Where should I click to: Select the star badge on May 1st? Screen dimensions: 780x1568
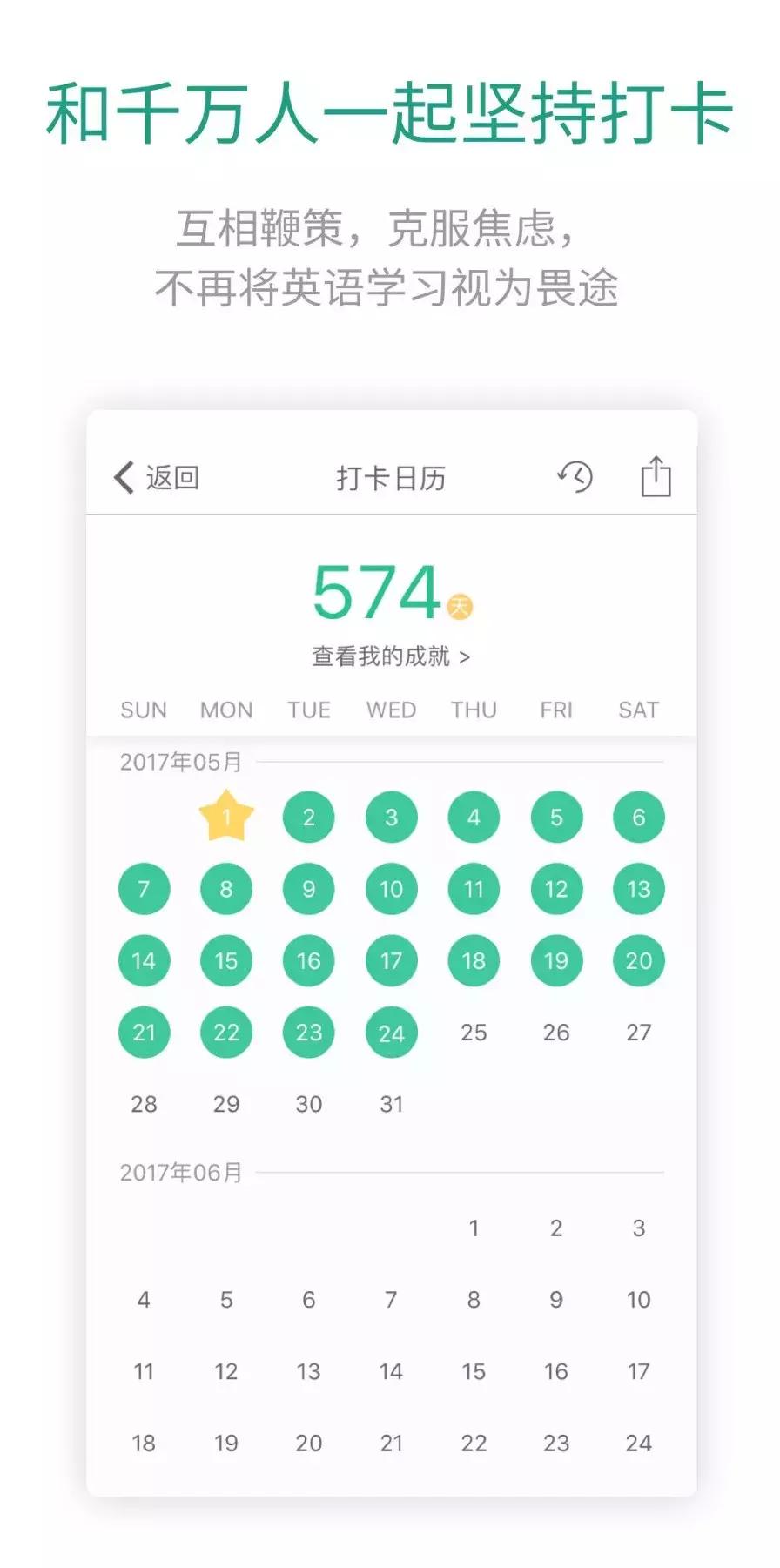click(x=226, y=816)
